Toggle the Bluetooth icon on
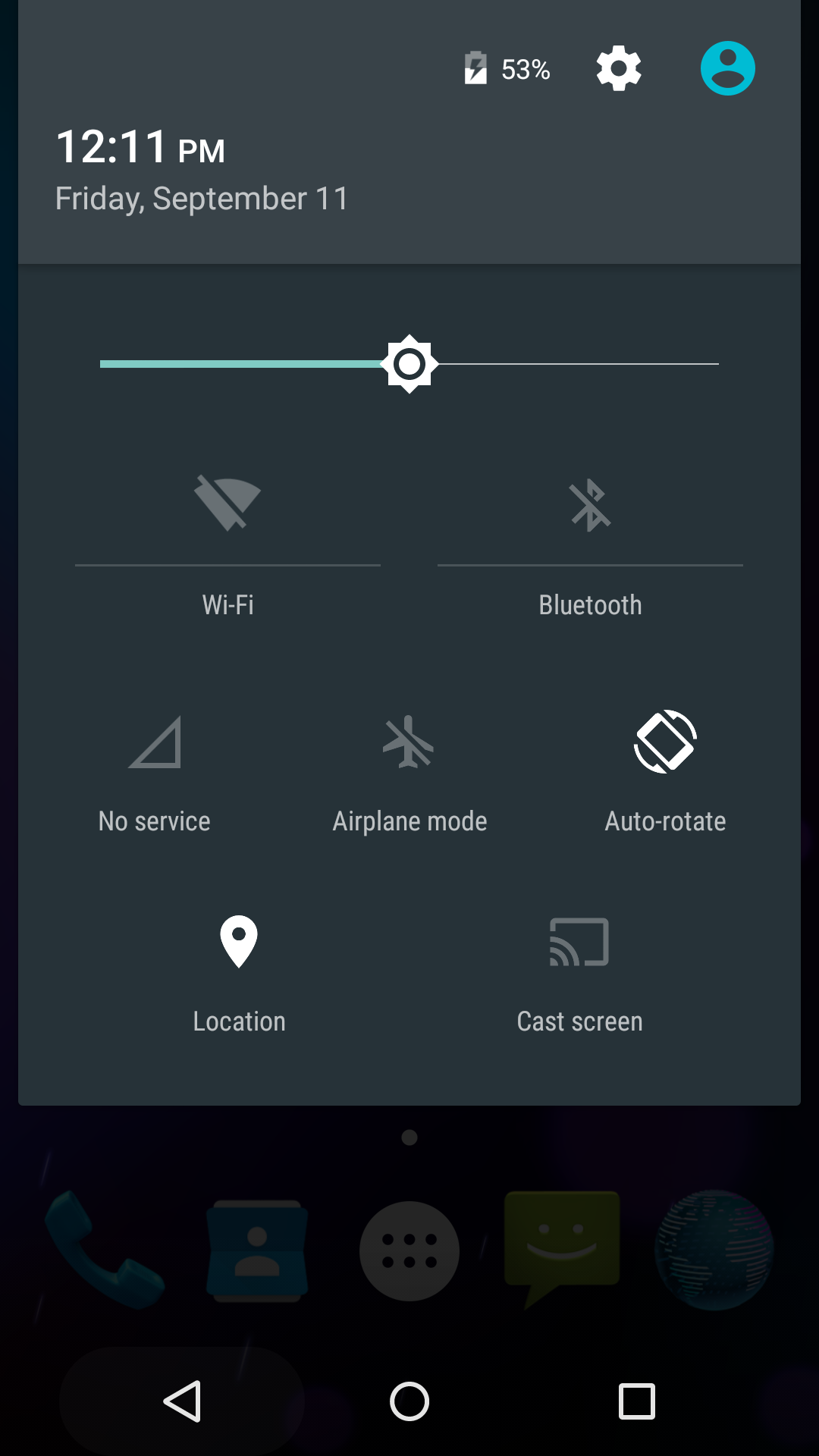Viewport: 819px width, 1456px height. click(x=590, y=504)
